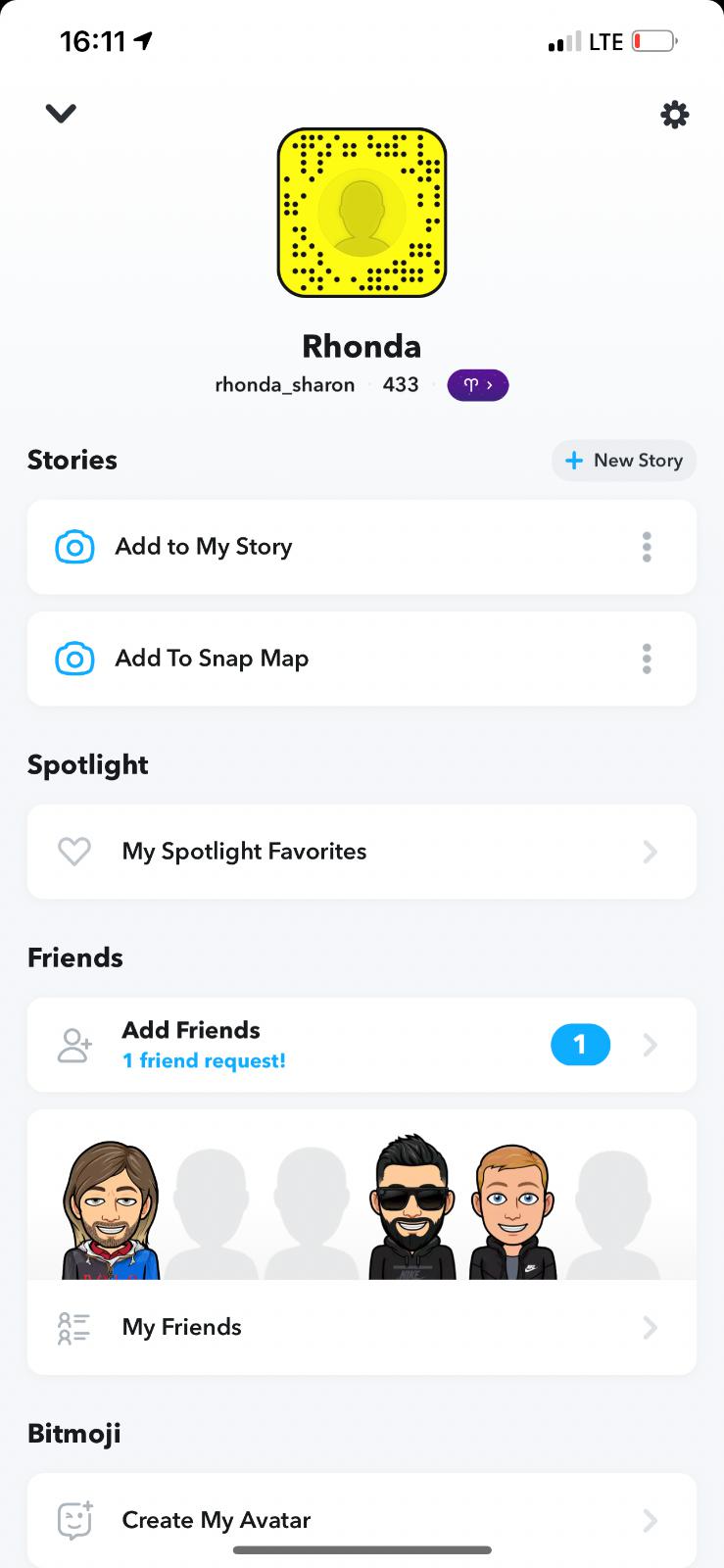Open options for Add To Snap Map

click(x=647, y=659)
